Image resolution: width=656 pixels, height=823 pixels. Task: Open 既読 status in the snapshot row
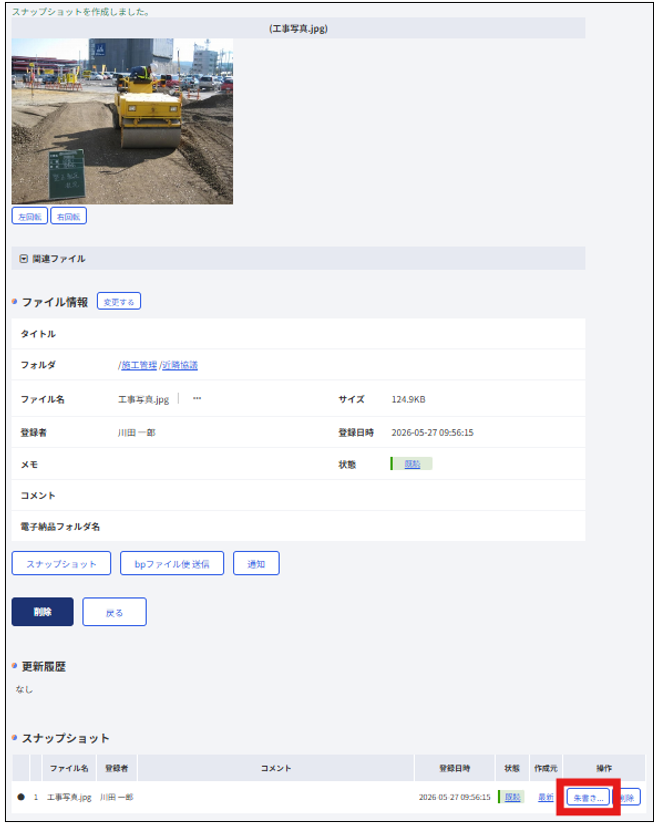click(512, 797)
